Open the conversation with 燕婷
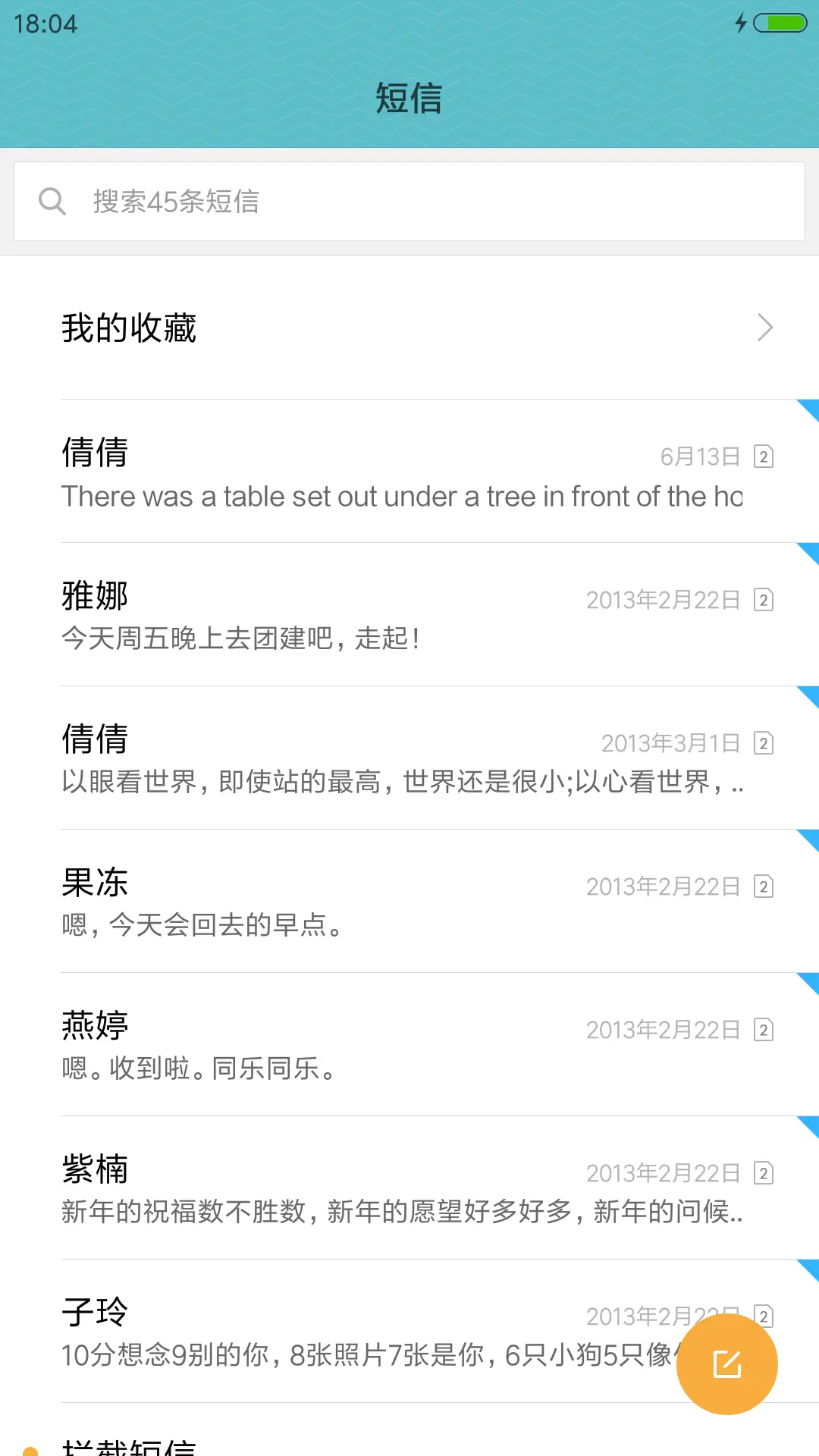 (x=303, y=1046)
